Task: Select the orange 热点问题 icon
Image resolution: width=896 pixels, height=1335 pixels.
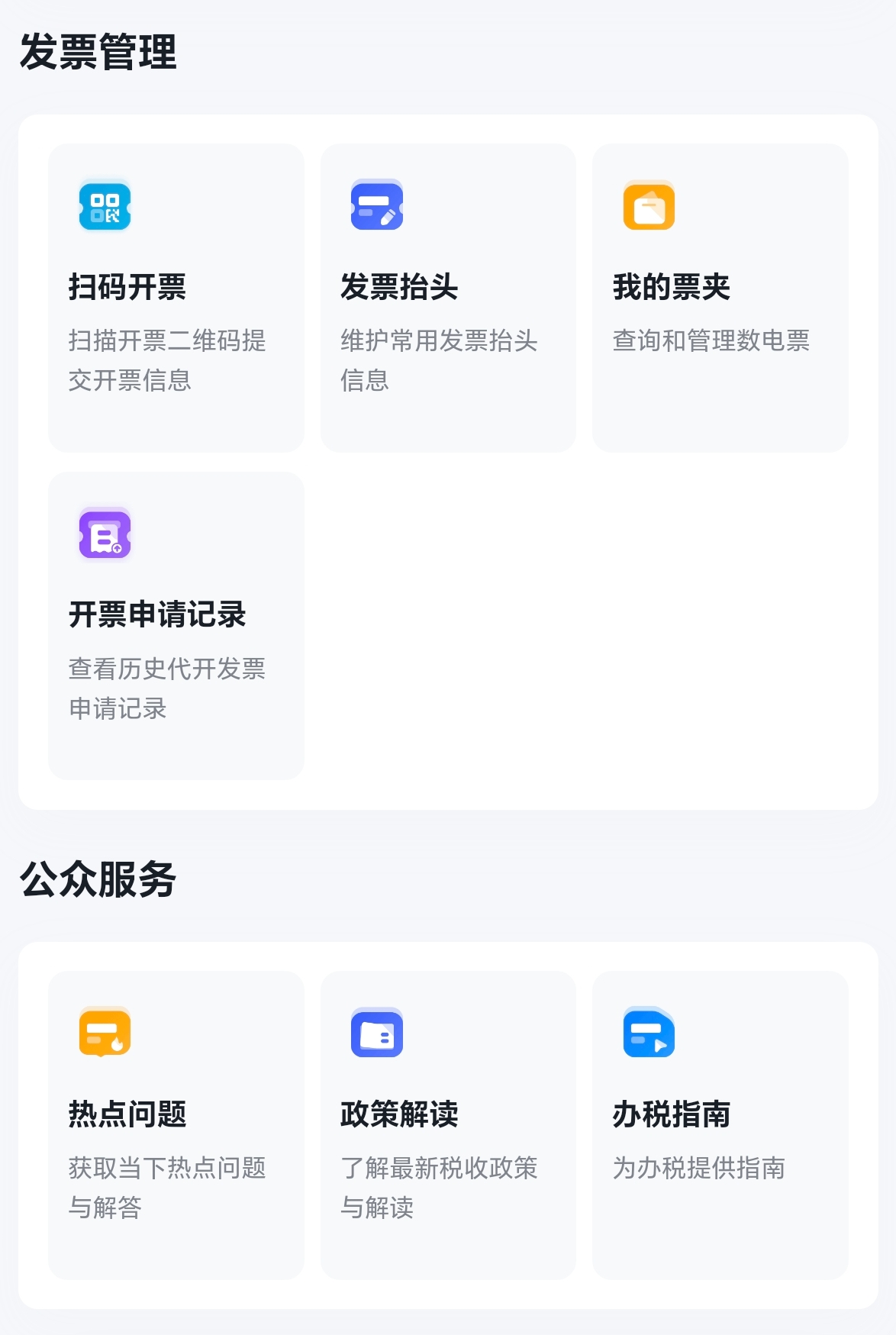Action: (105, 1033)
